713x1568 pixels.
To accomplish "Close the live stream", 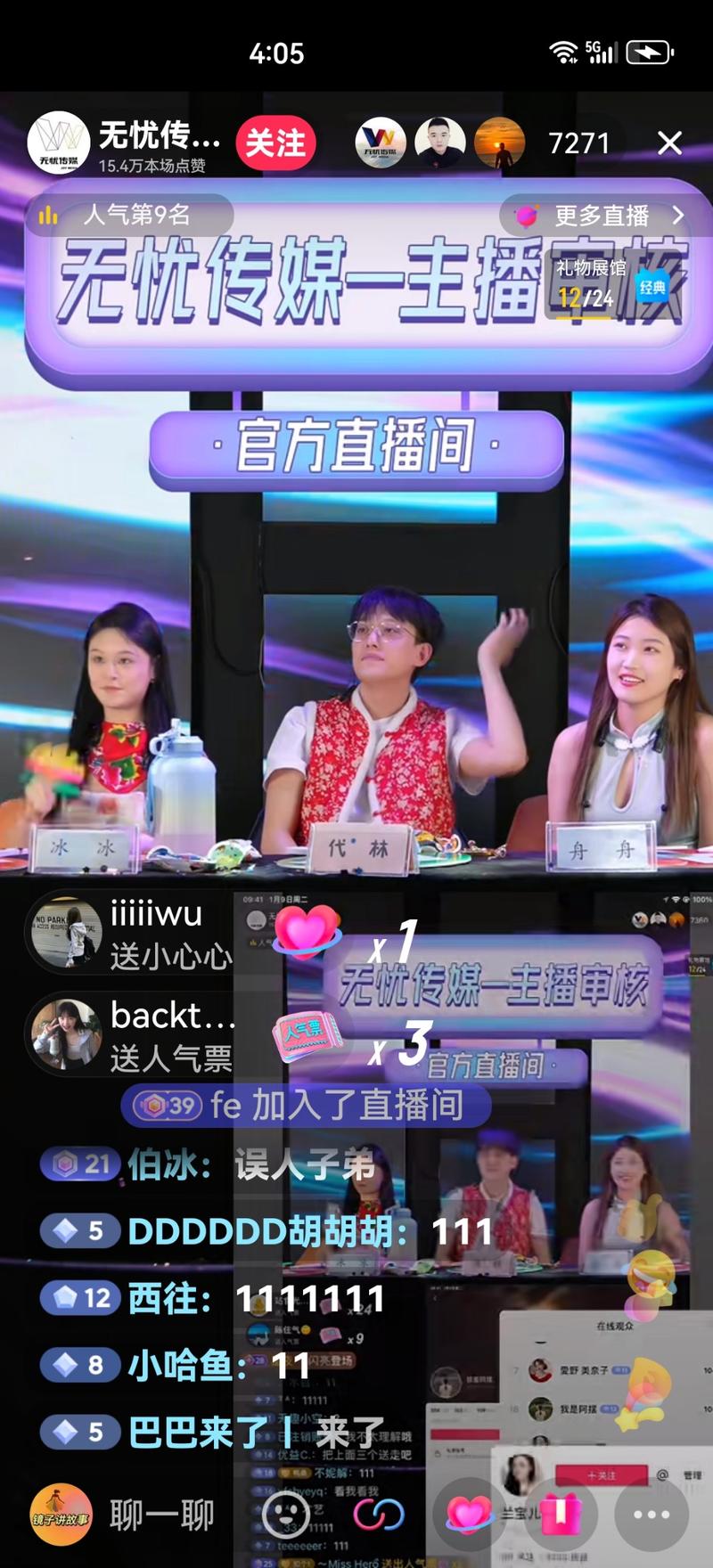I will click(669, 143).
